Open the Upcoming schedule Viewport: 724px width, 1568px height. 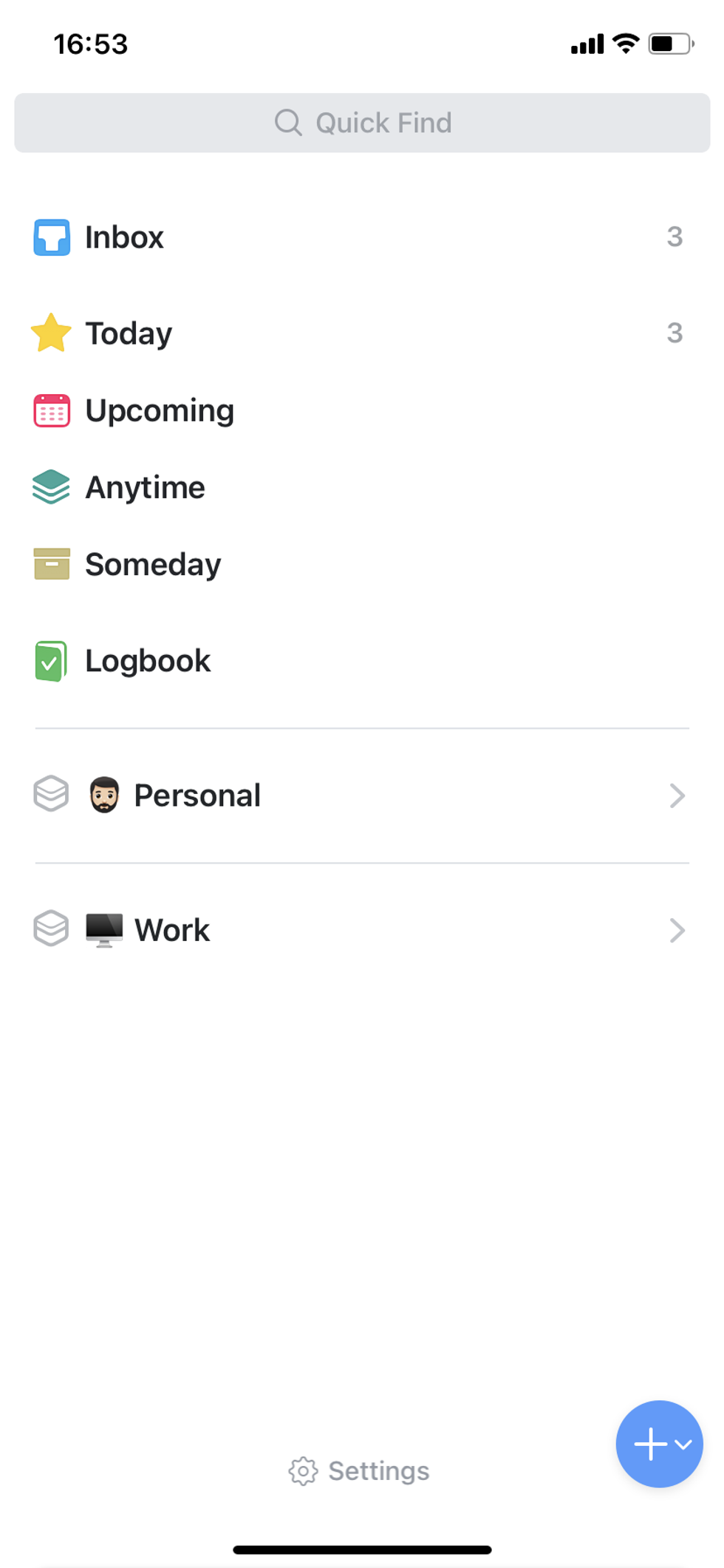point(159,411)
